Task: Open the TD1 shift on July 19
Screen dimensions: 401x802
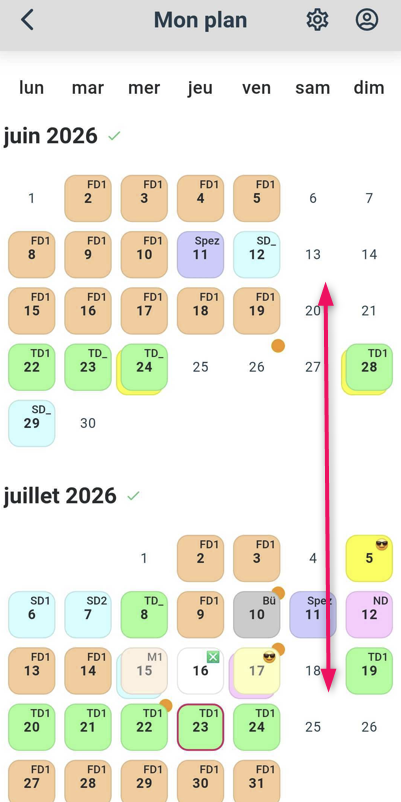Action: tap(369, 671)
